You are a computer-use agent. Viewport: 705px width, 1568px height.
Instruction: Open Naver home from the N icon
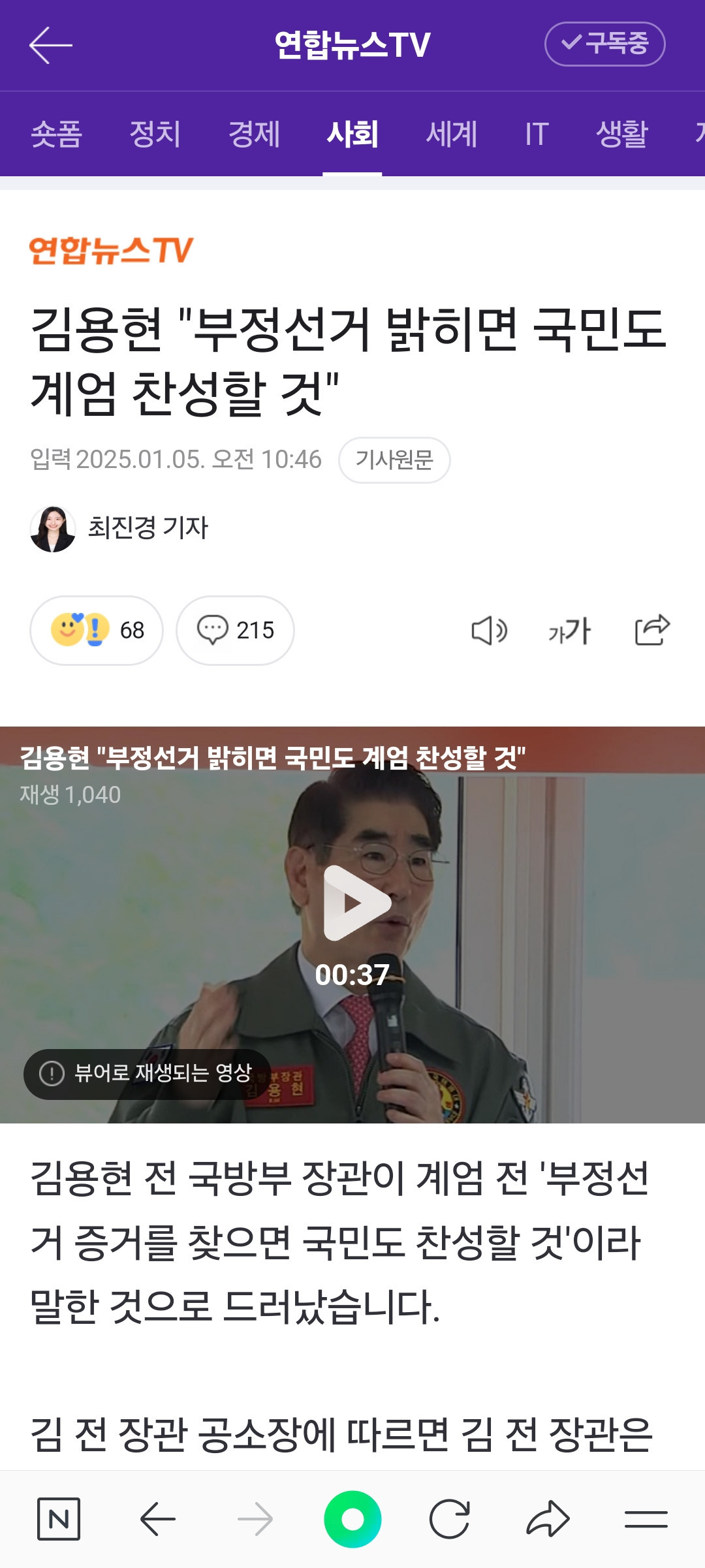pos(59,1519)
